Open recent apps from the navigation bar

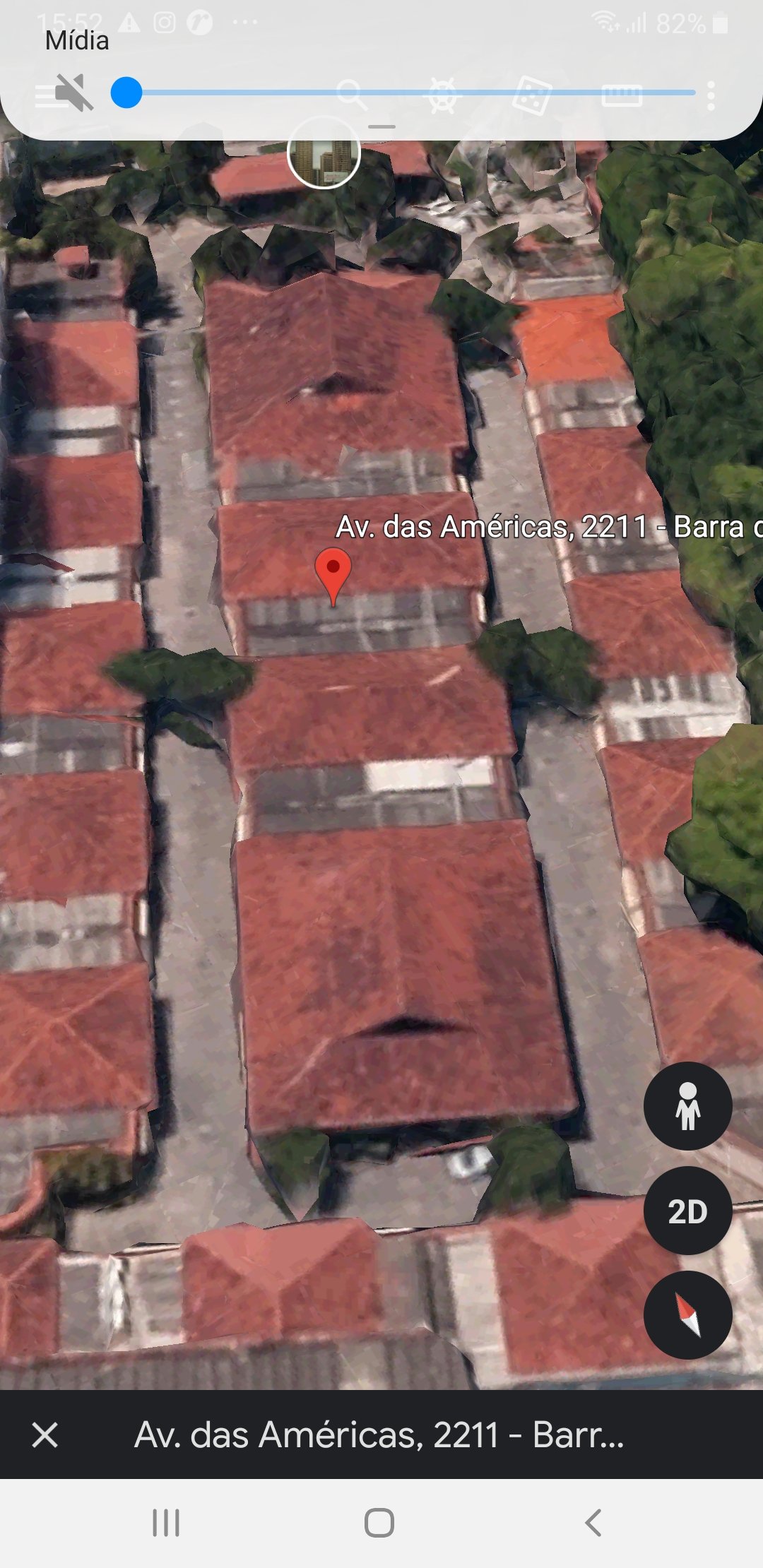click(166, 1523)
